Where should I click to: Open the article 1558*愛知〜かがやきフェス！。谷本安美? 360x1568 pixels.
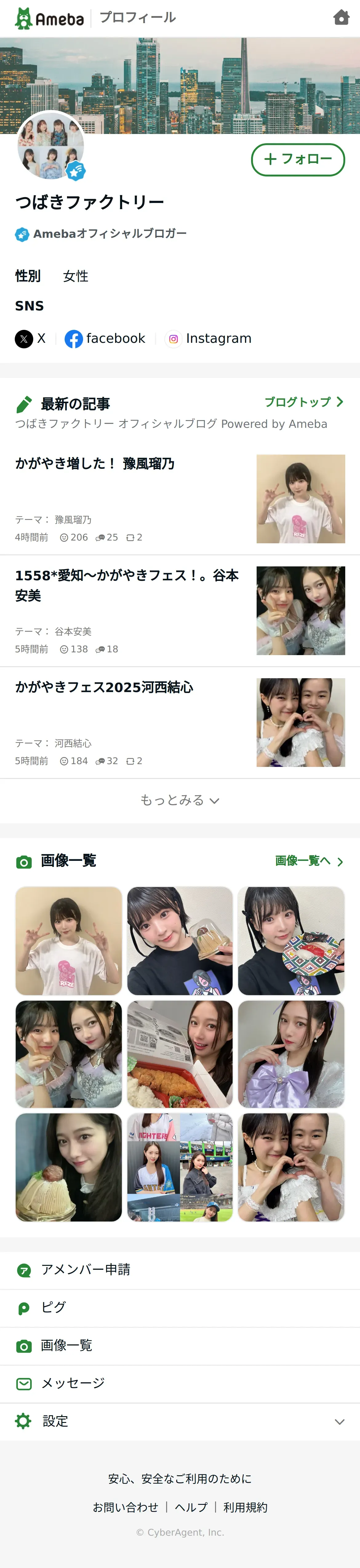click(126, 585)
